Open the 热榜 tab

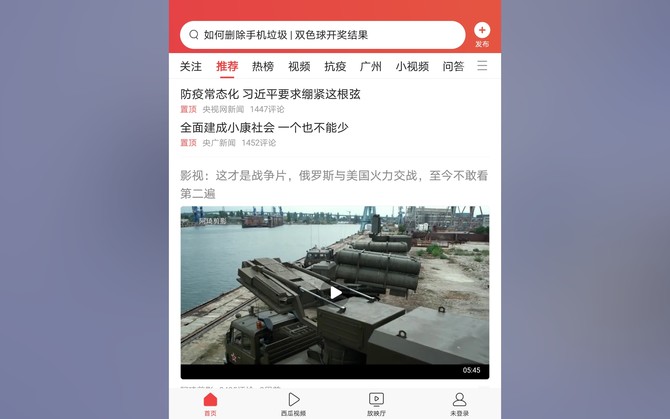(263, 67)
